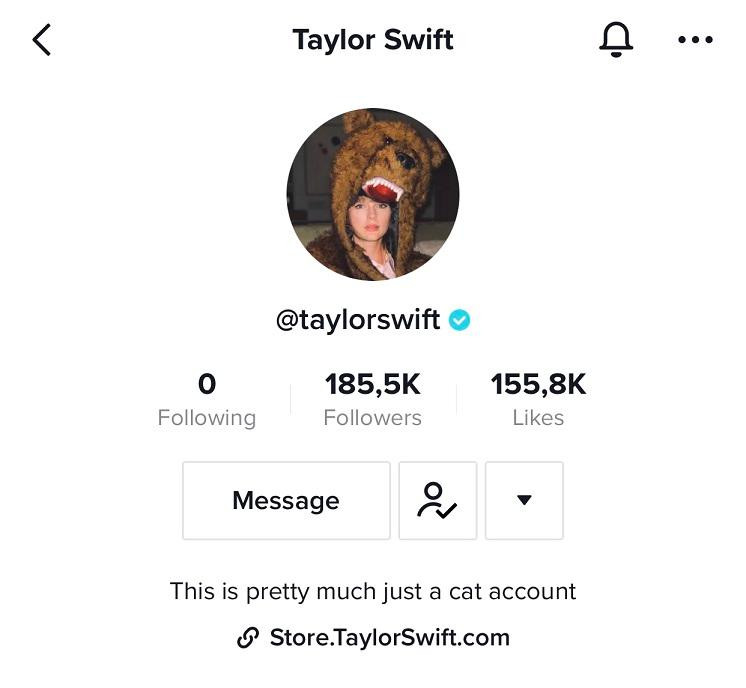
Task: Tap the profile picture
Action: [x=372, y=194]
